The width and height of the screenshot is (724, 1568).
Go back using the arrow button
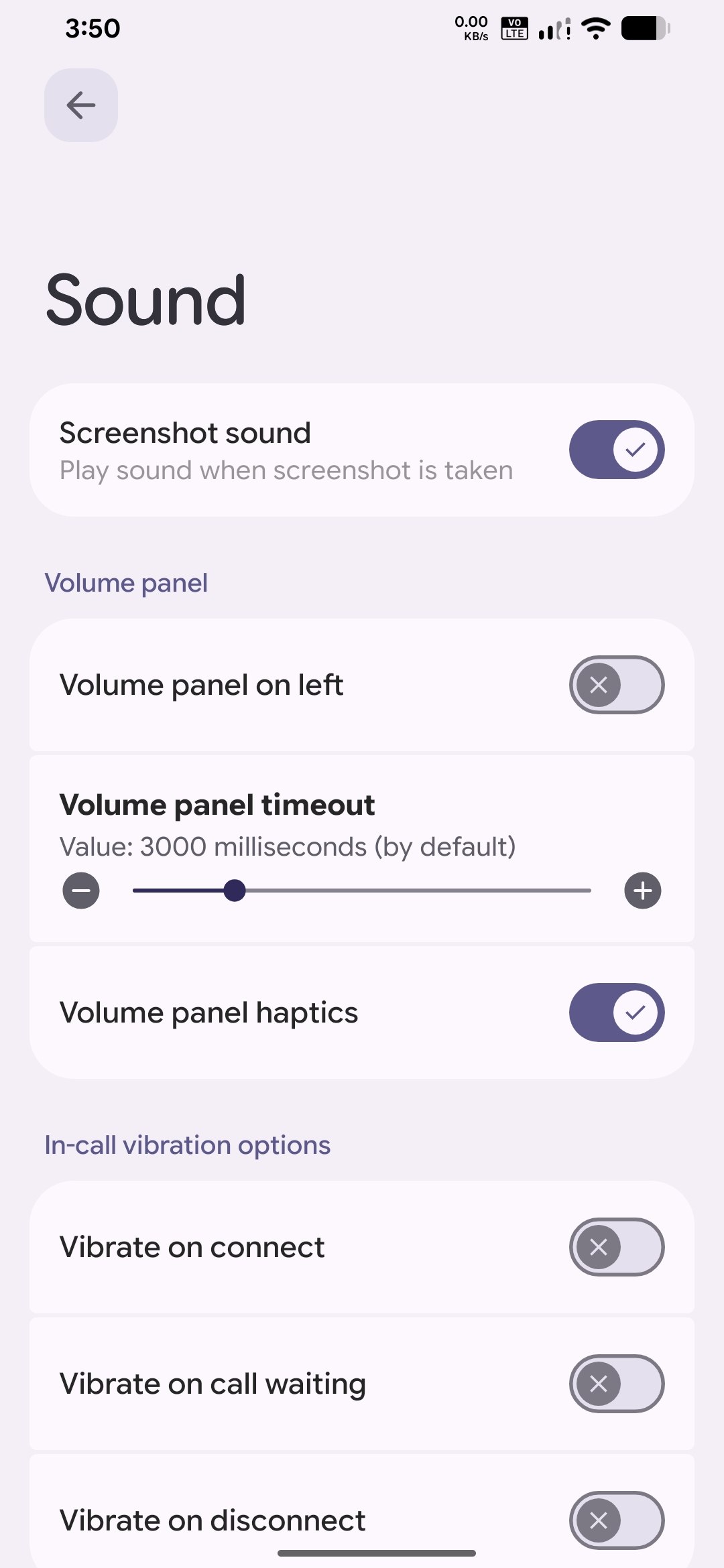click(x=81, y=105)
